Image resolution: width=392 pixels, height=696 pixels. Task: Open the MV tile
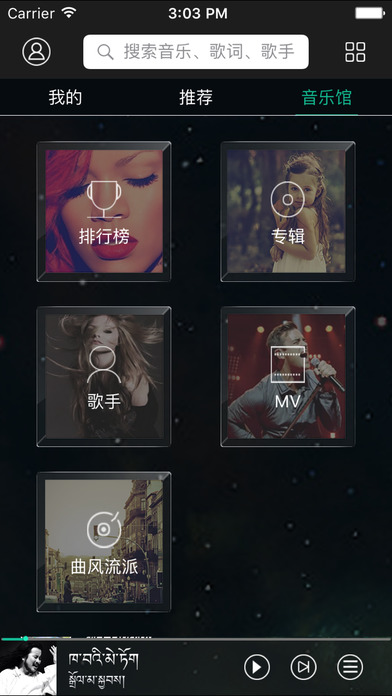[x=288, y=376]
